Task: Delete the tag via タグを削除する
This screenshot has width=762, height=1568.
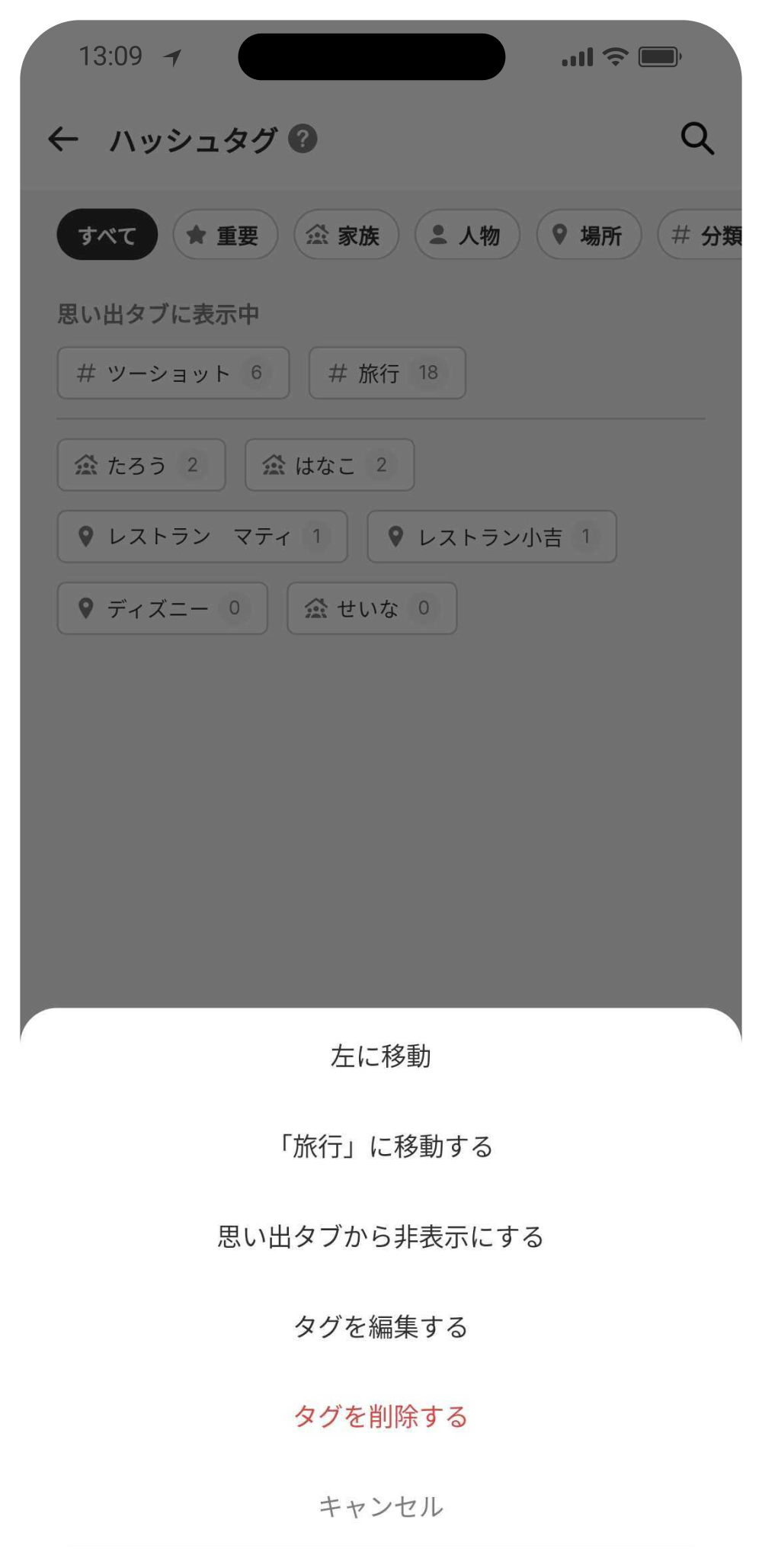Action: tap(379, 1416)
